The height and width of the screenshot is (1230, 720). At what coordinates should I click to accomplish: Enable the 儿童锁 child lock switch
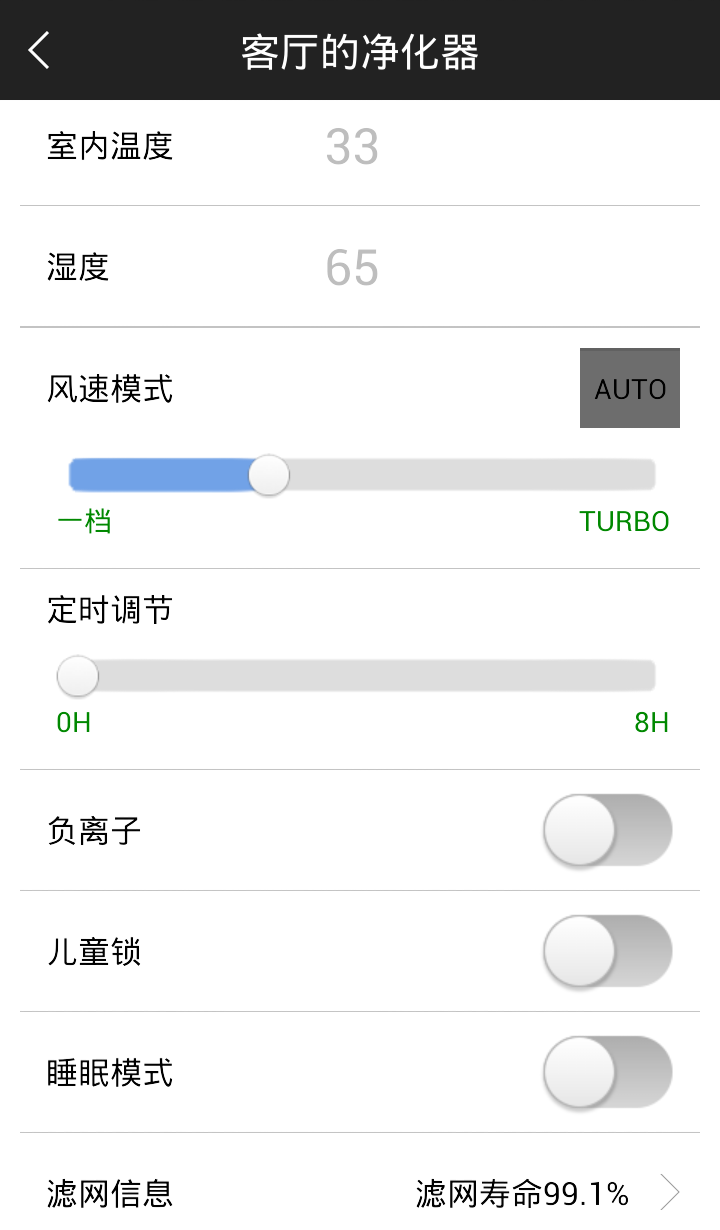606,952
